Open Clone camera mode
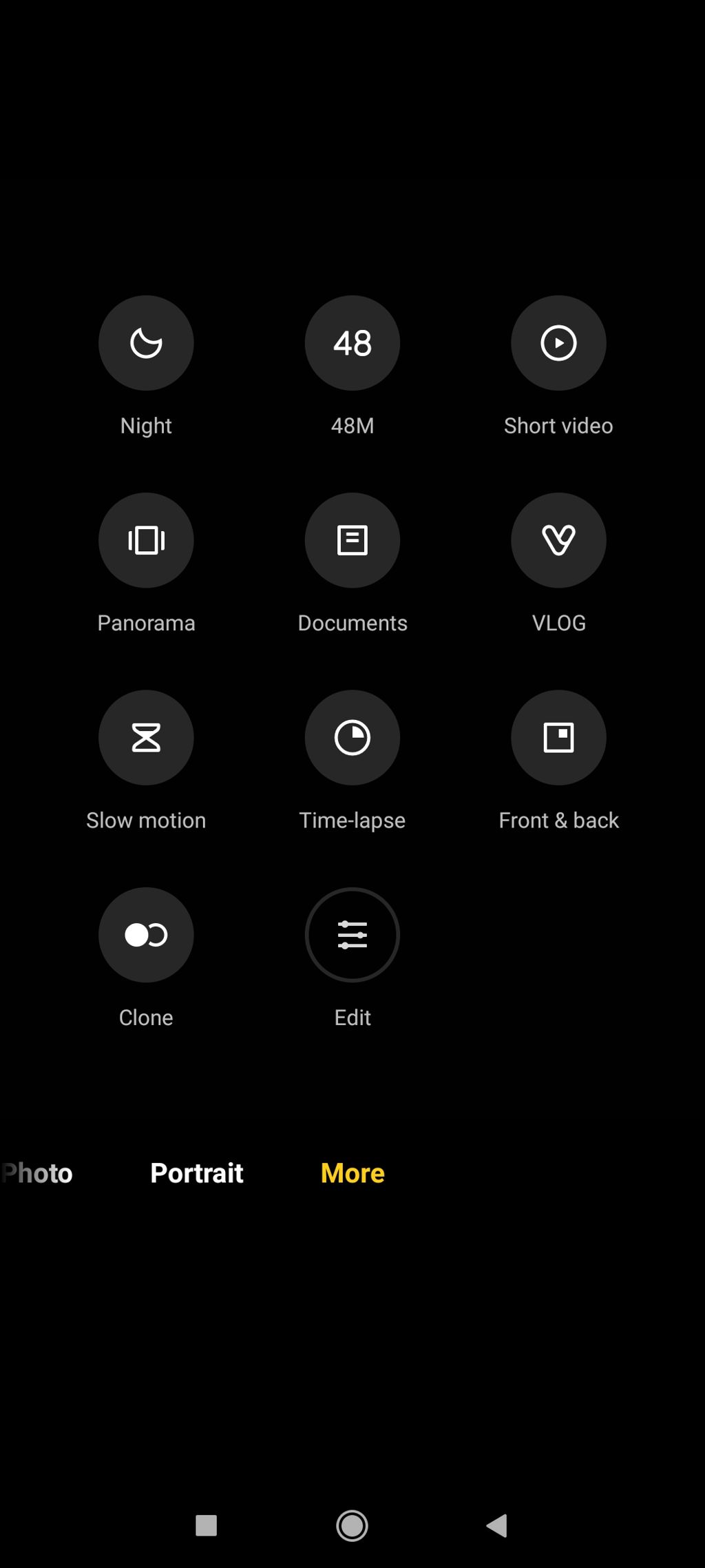Image resolution: width=705 pixels, height=1568 pixels. tap(146, 935)
